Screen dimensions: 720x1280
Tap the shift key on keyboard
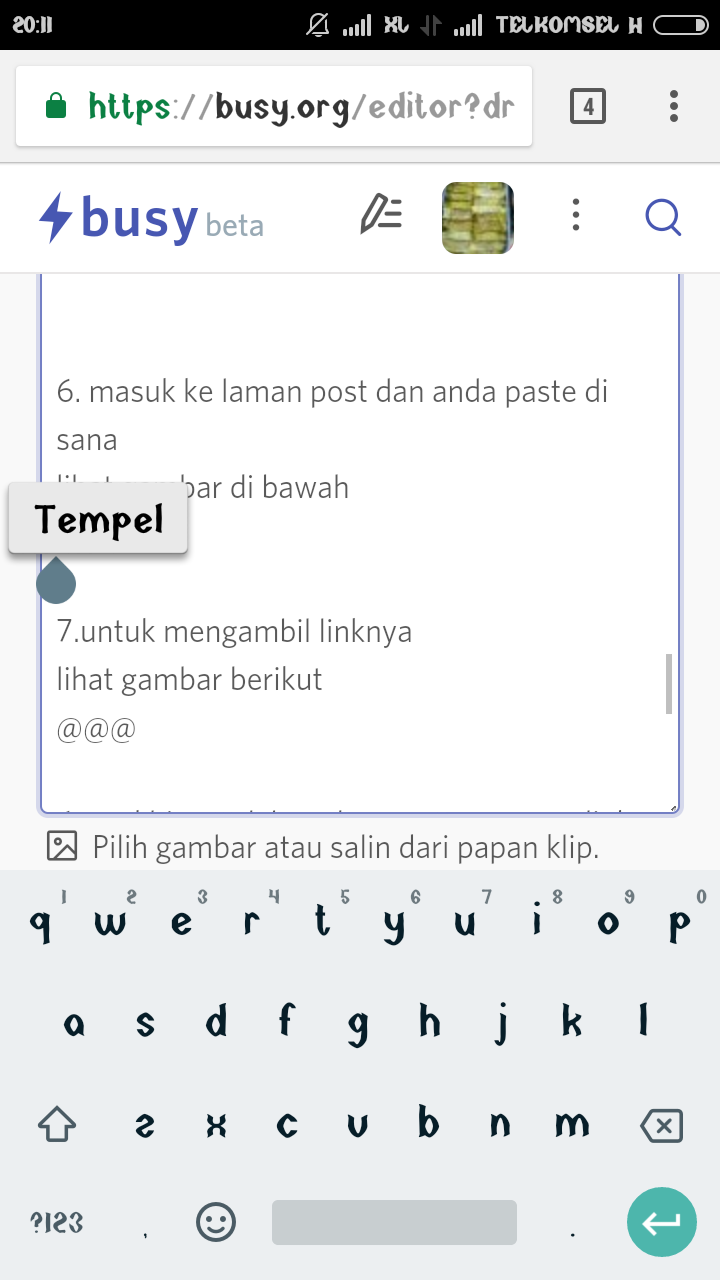pyautogui.click(x=57, y=1125)
